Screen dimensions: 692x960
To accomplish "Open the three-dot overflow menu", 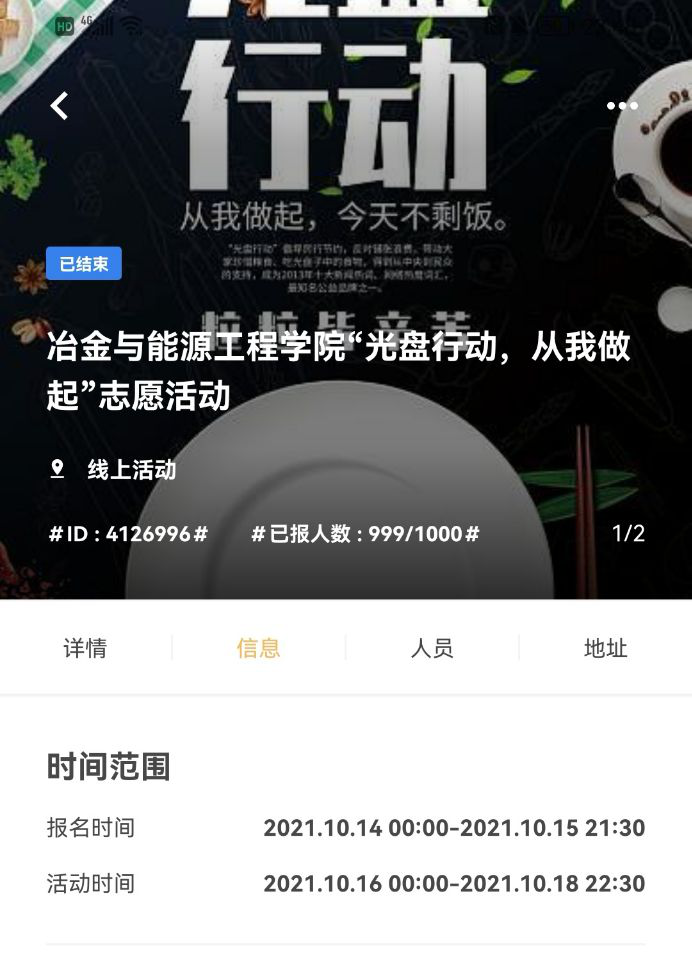I will (x=622, y=106).
